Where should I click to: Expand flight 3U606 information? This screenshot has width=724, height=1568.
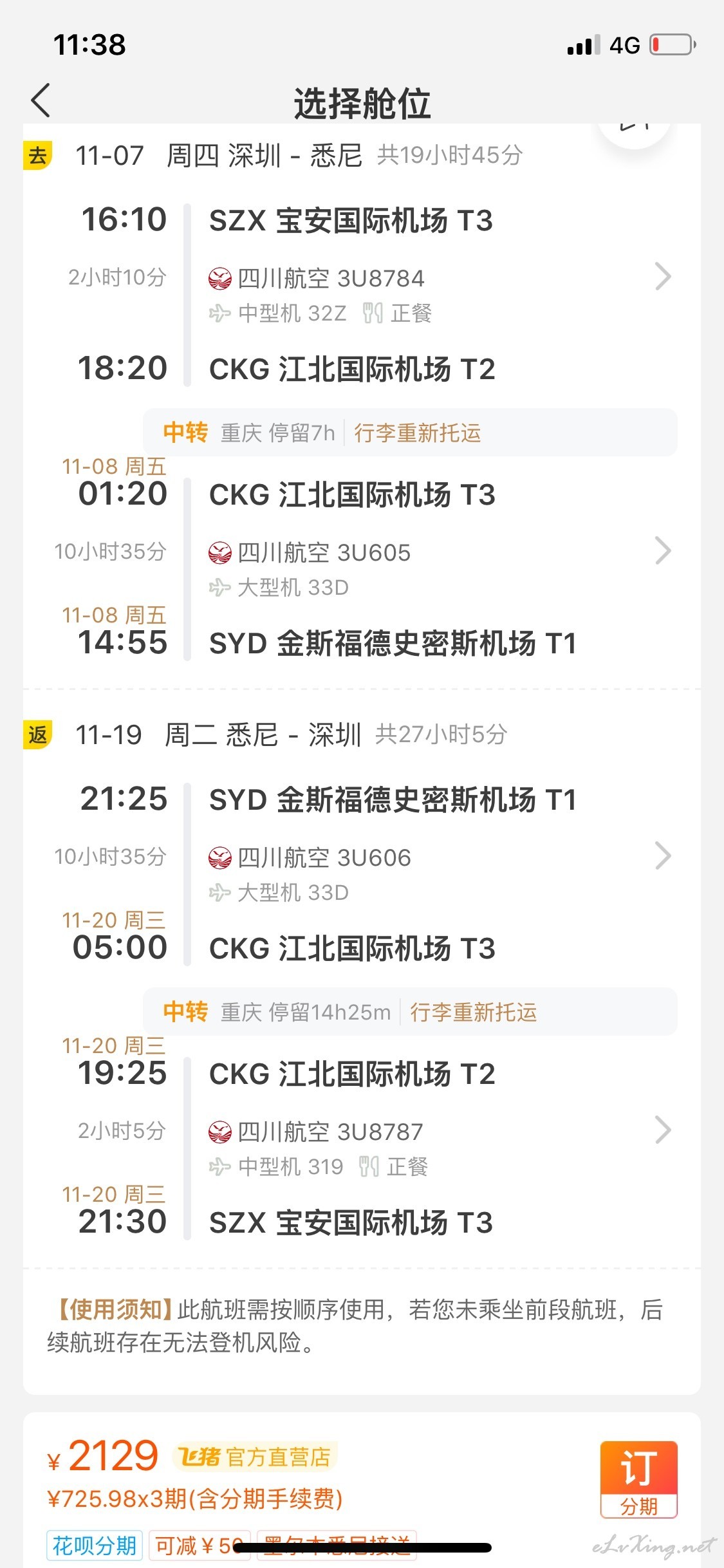point(663,856)
